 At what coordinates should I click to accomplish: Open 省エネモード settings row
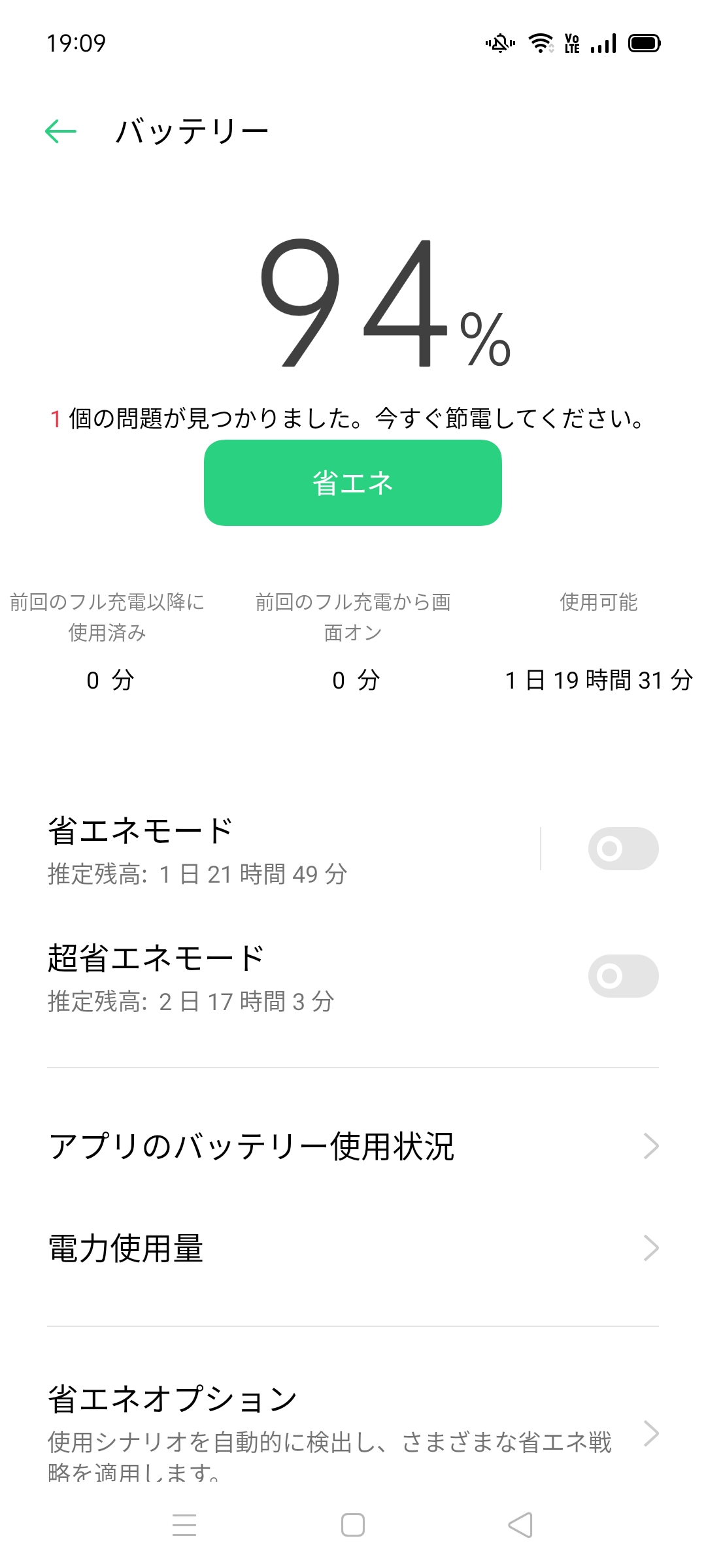261,849
